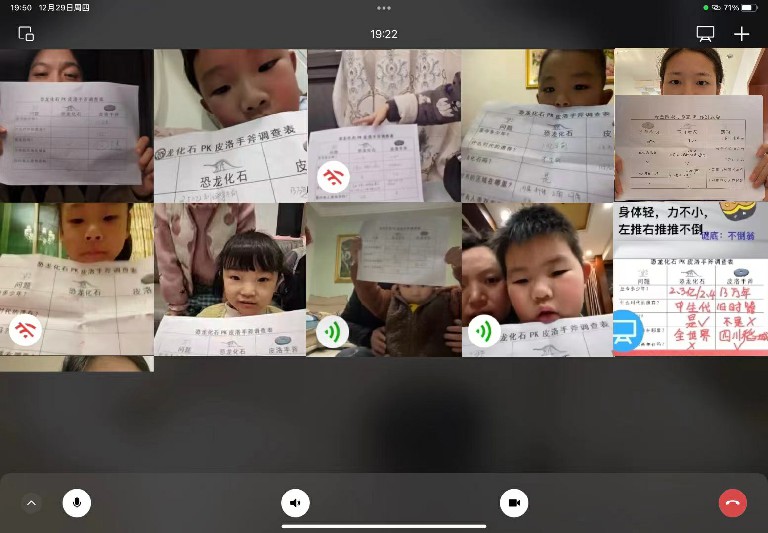768x533 pixels.
Task: Turn off the video camera
Action: pyautogui.click(x=514, y=503)
